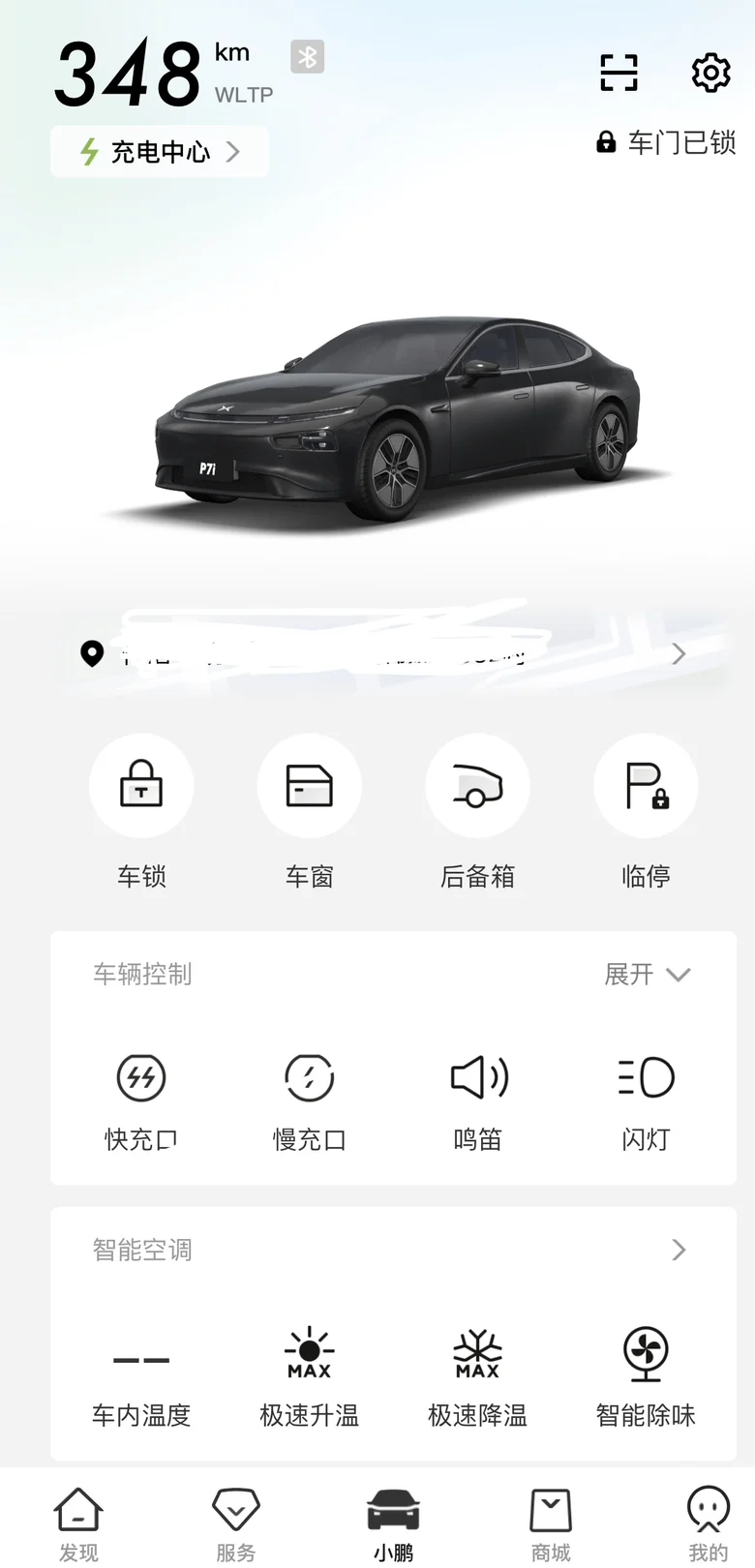This screenshot has height=1568, width=755.
Task: Expand 车辆控制 with 展开
Action: tap(647, 974)
